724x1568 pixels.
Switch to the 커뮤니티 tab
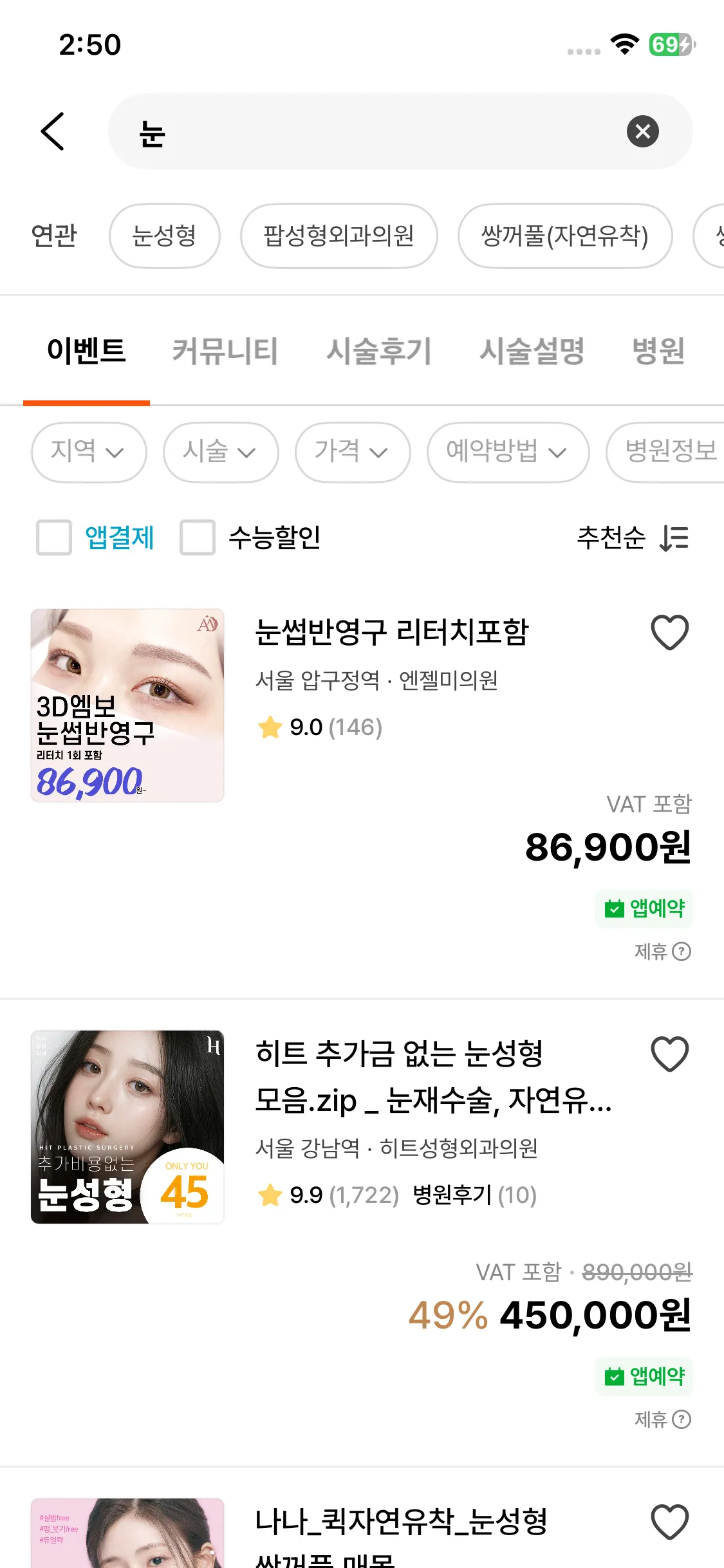point(225,351)
